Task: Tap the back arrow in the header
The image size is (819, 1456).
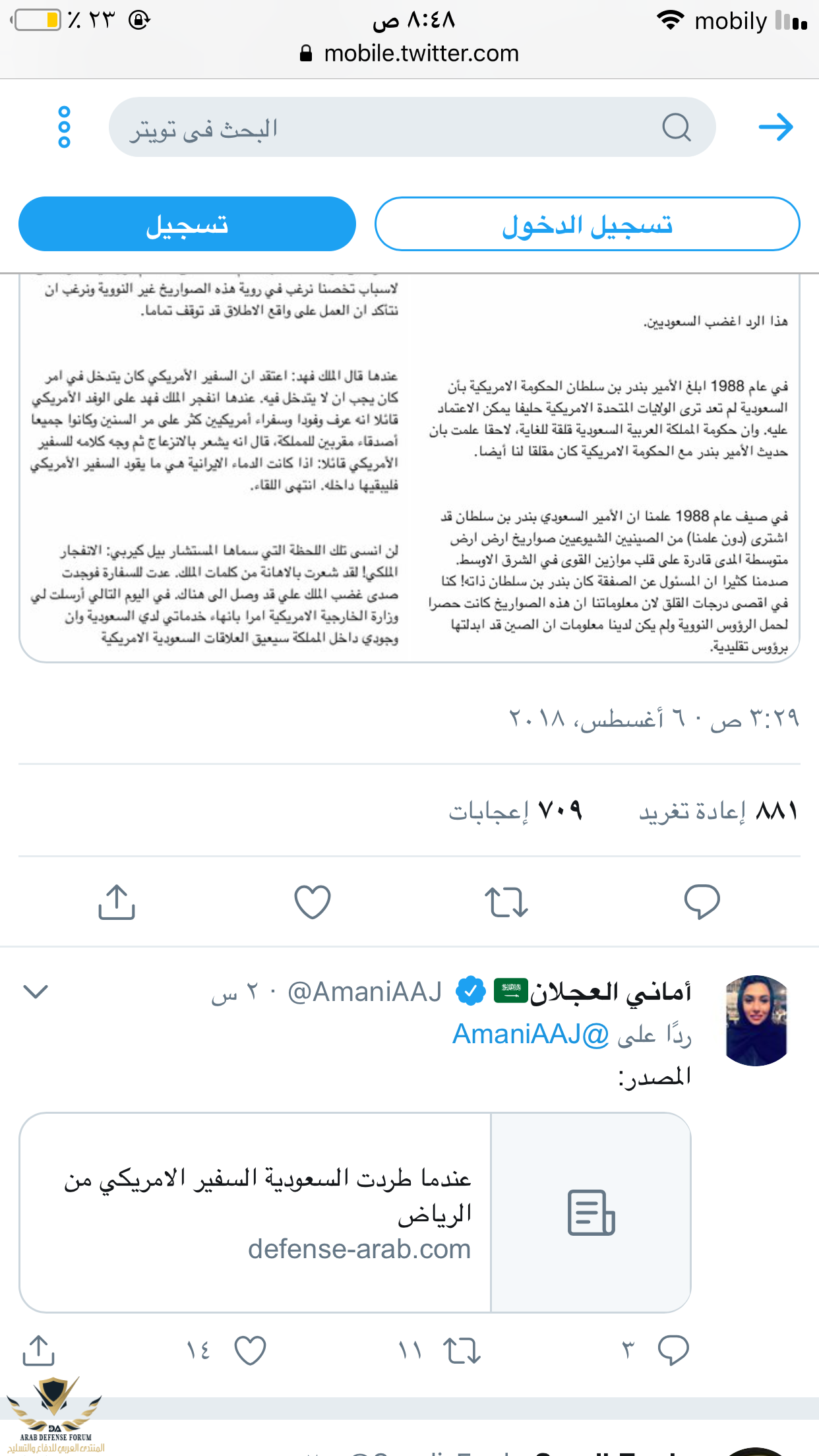Action: (775, 127)
